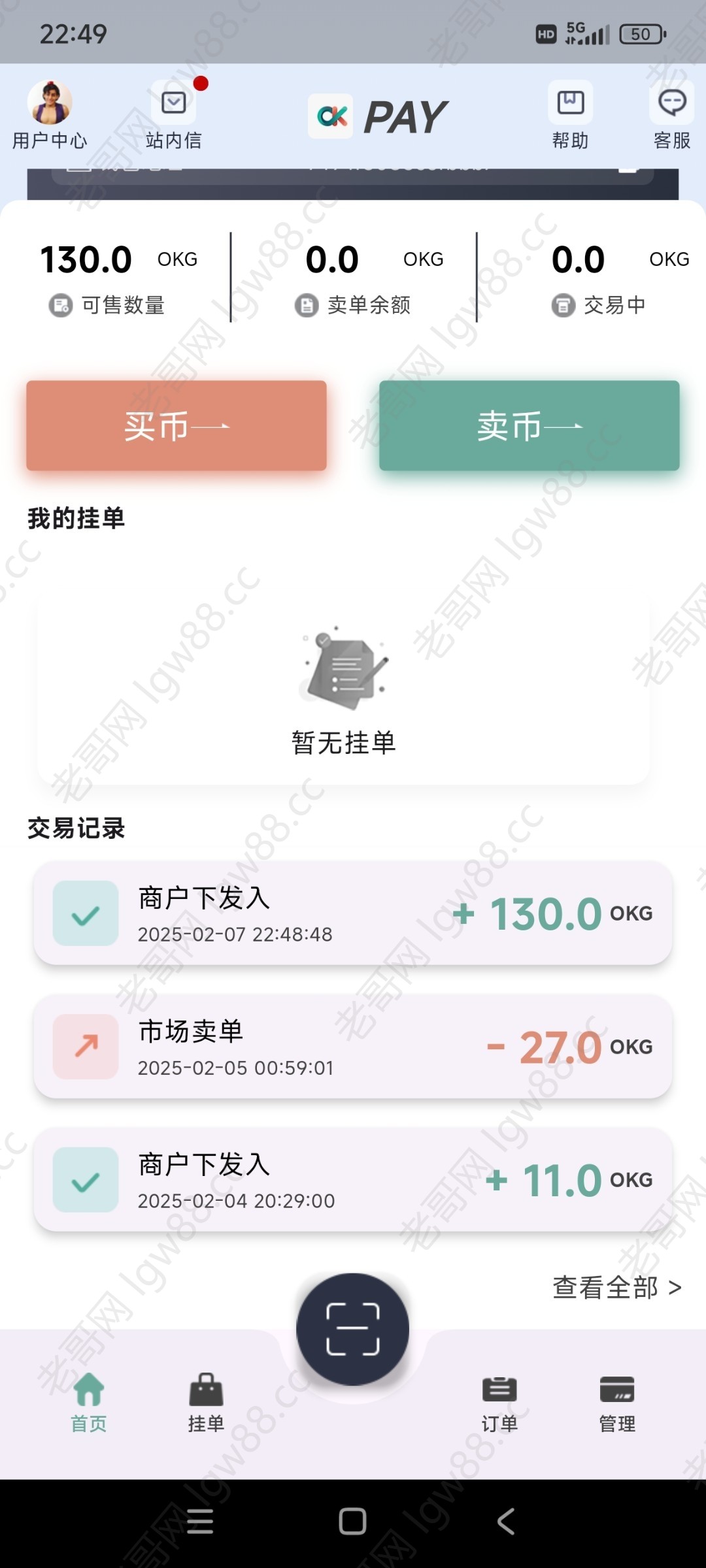Open the 市场卖单 -27.0 OKG record
Image resolution: width=706 pixels, height=1568 pixels.
[x=353, y=1047]
